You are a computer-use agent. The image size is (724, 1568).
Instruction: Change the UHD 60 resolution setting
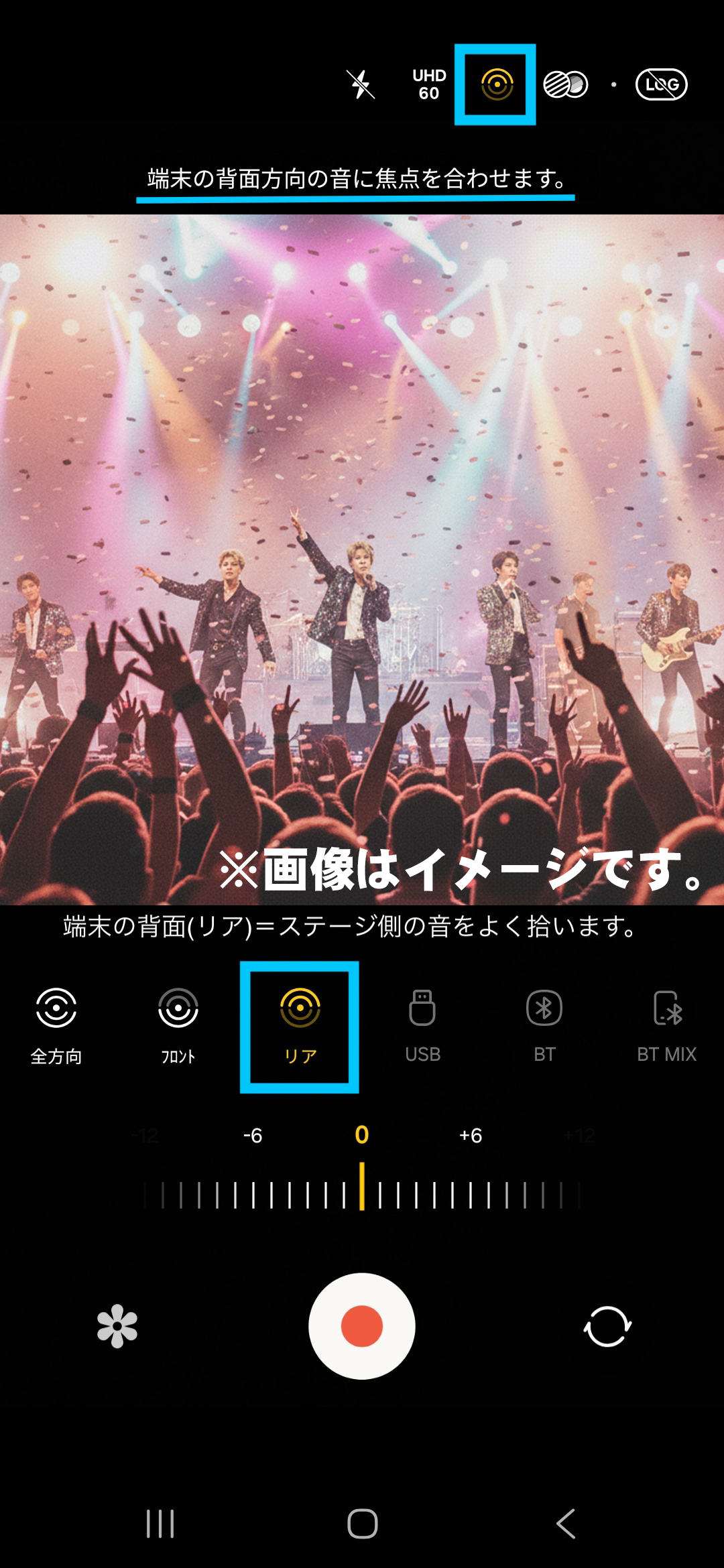[429, 84]
